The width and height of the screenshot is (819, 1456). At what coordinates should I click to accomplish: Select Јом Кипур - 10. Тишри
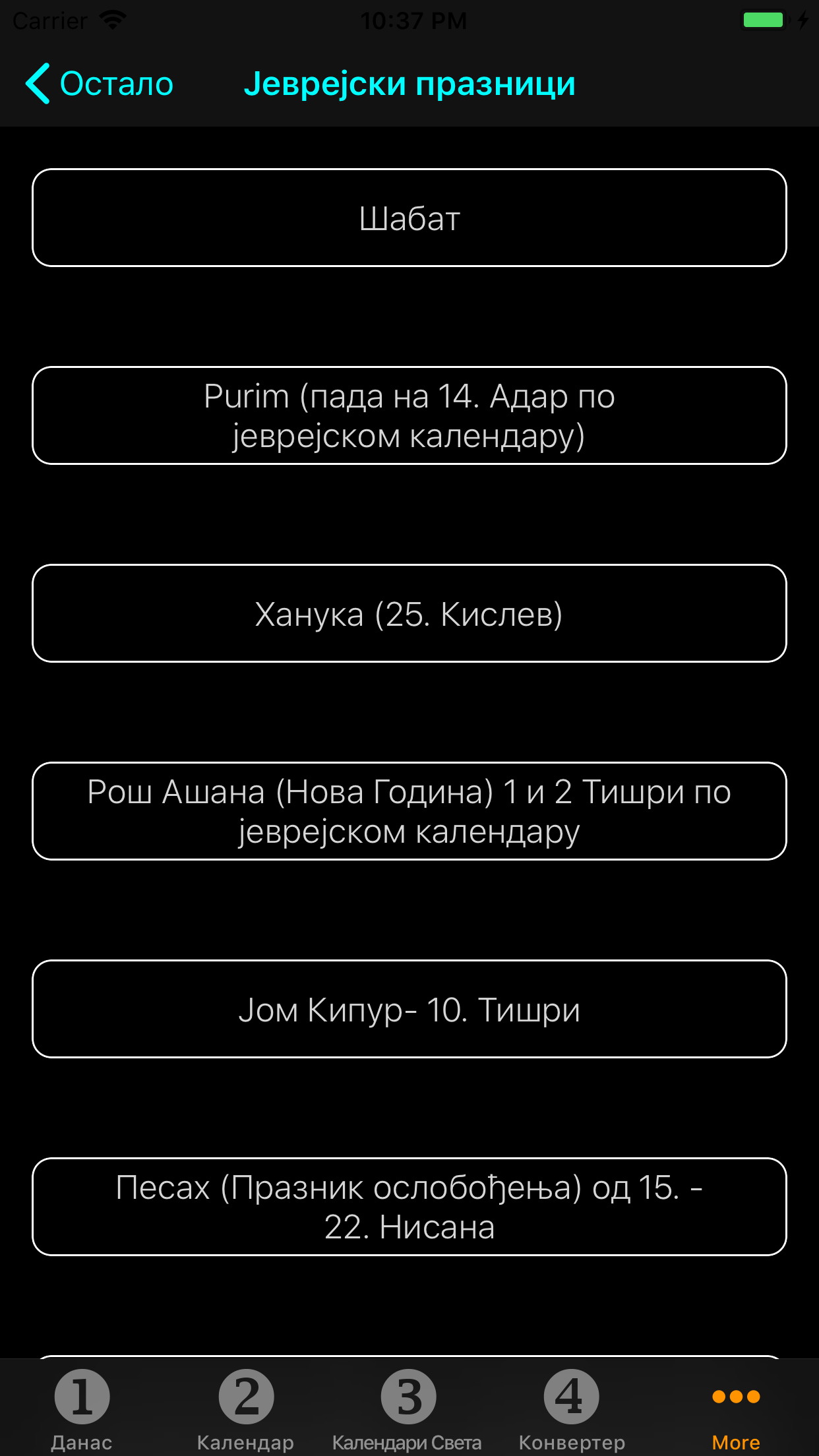point(409,1008)
